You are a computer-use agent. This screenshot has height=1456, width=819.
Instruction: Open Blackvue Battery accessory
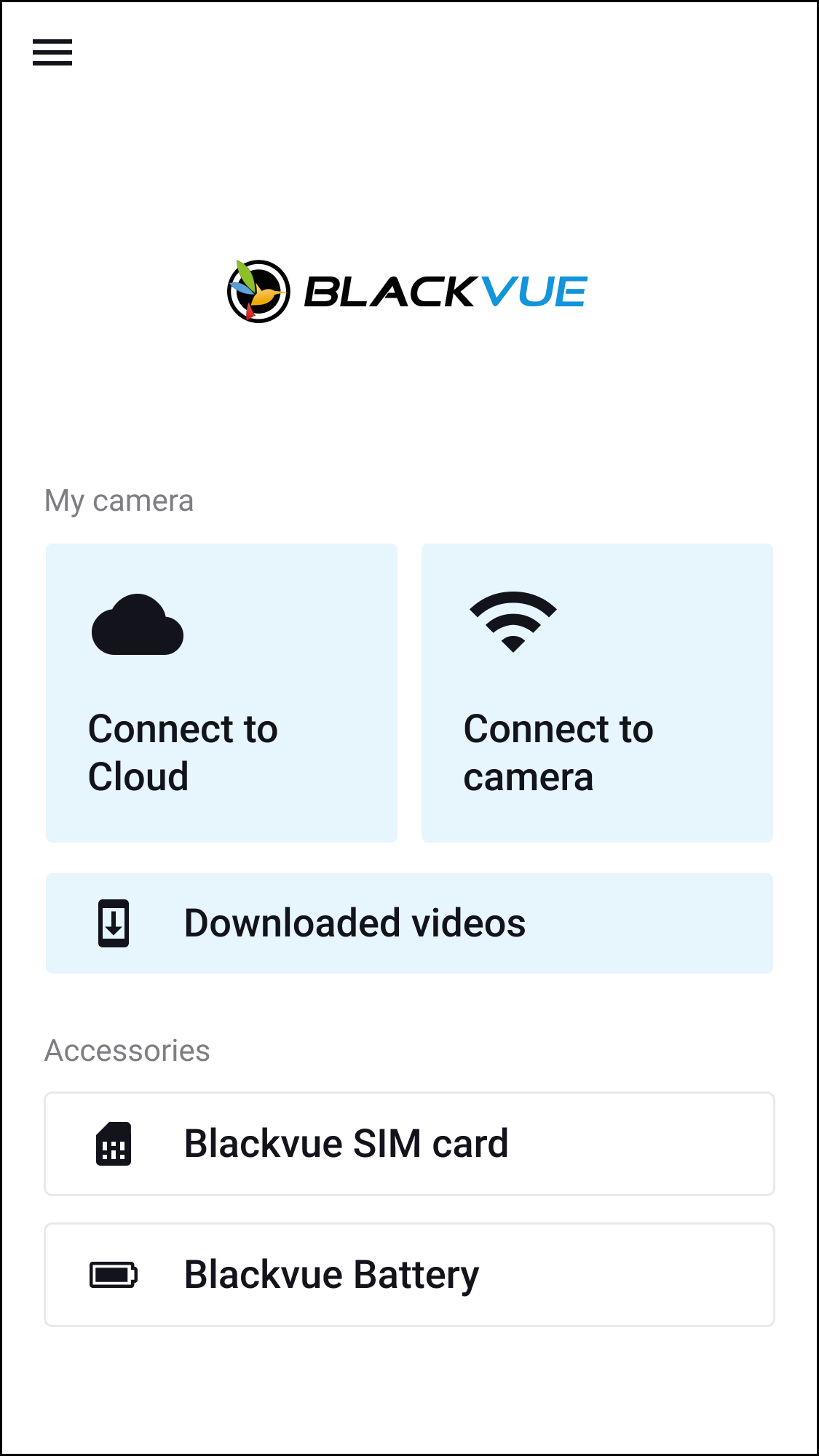click(409, 1275)
